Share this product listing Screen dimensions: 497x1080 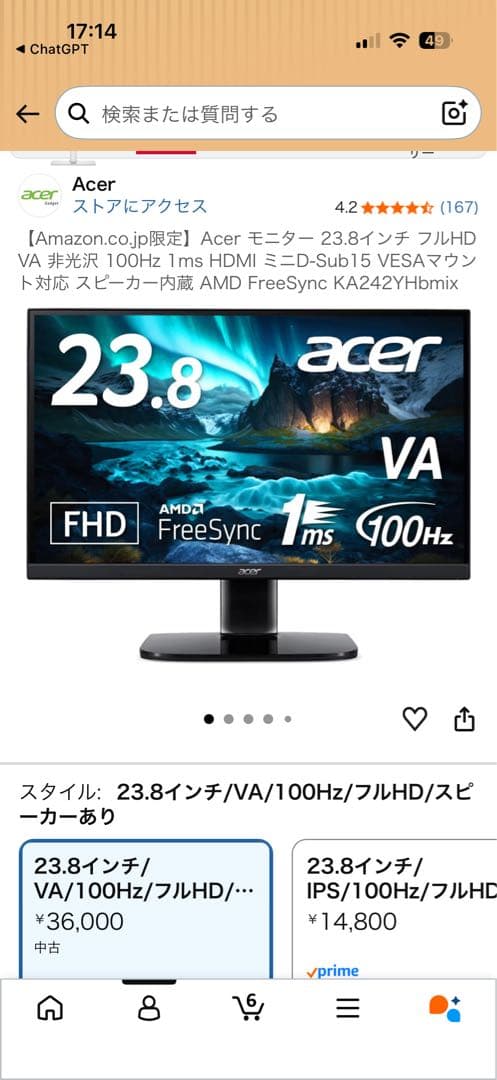(x=465, y=718)
